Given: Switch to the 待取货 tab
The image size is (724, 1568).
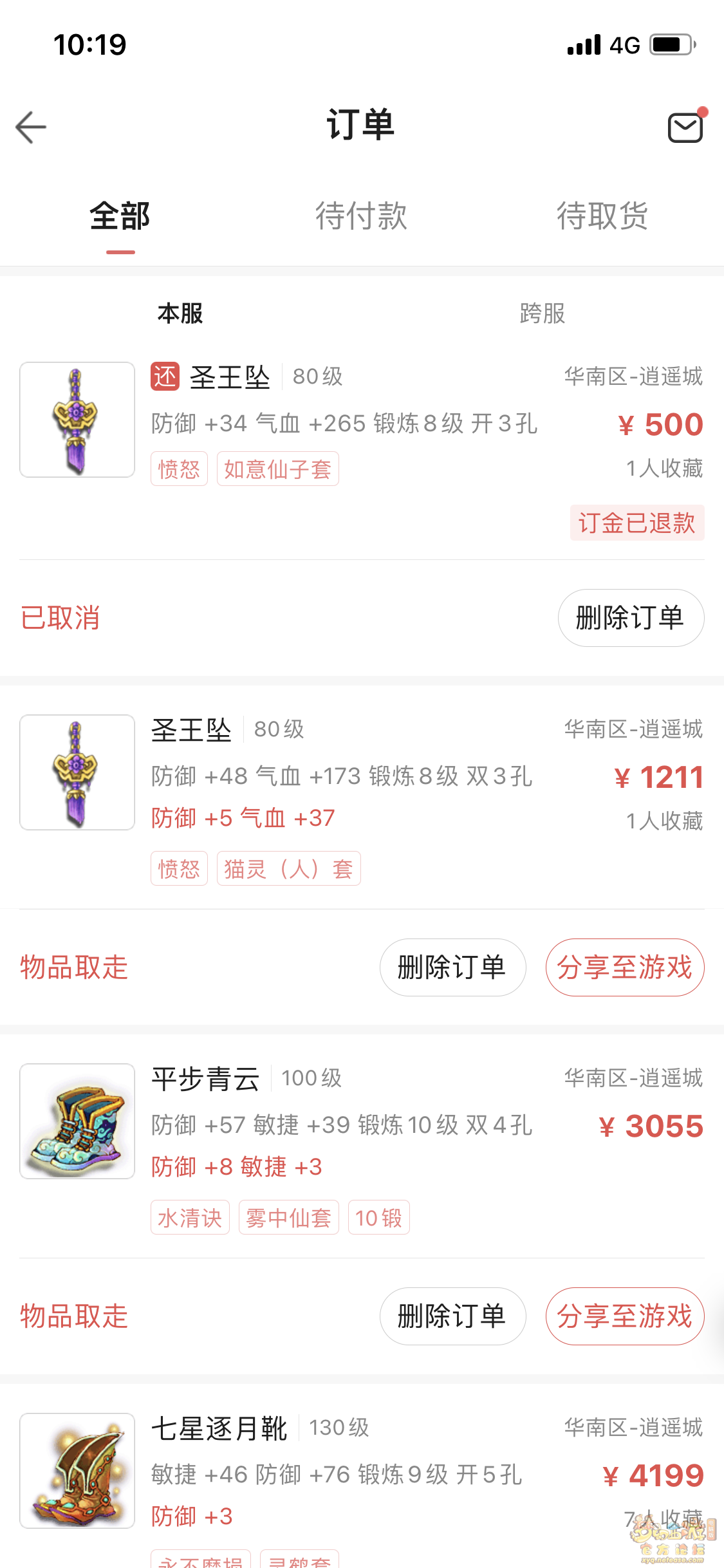Looking at the screenshot, I should pos(602,216).
